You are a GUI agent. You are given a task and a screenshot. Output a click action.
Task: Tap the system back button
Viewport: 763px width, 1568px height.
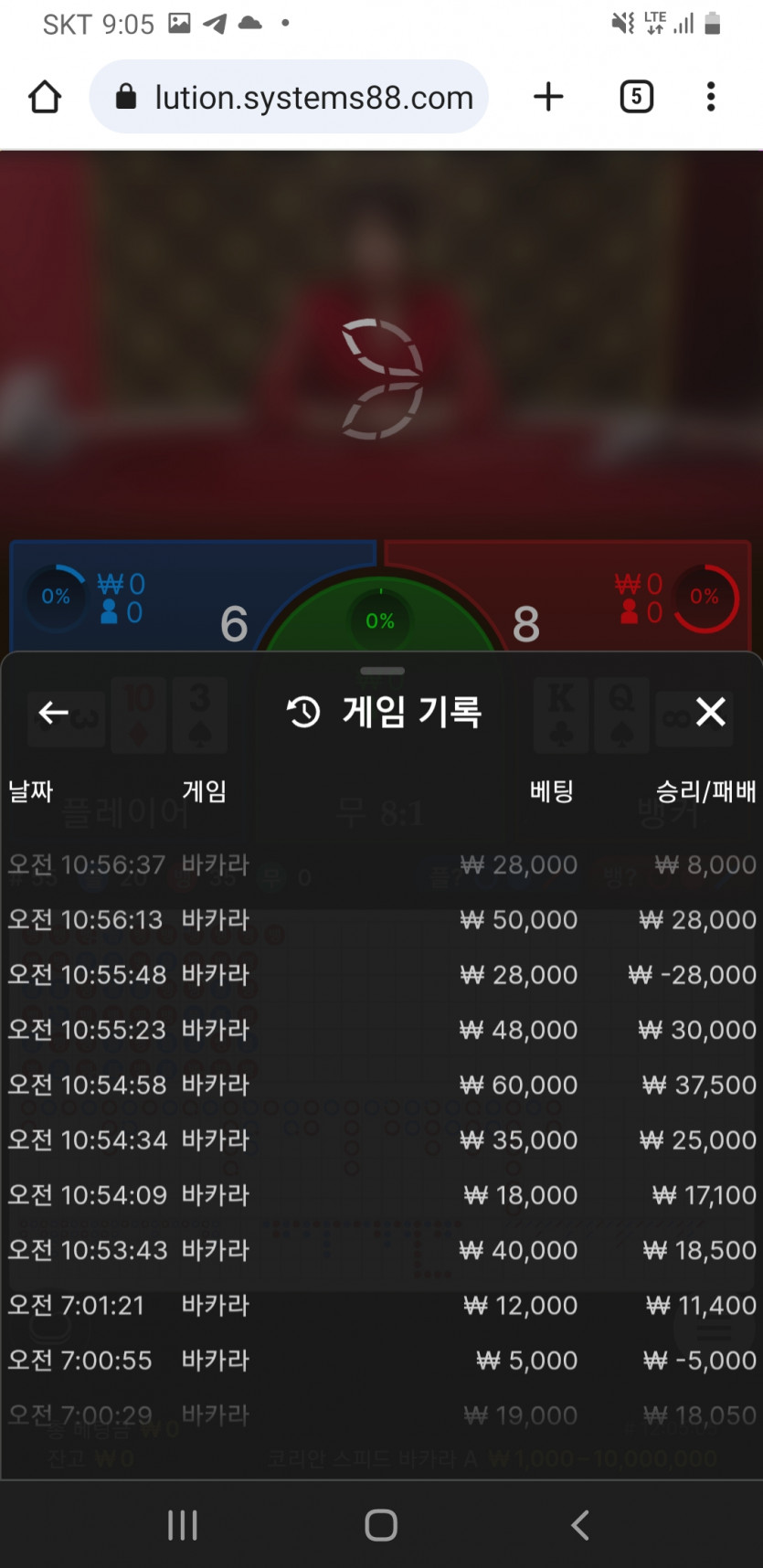[x=579, y=1525]
